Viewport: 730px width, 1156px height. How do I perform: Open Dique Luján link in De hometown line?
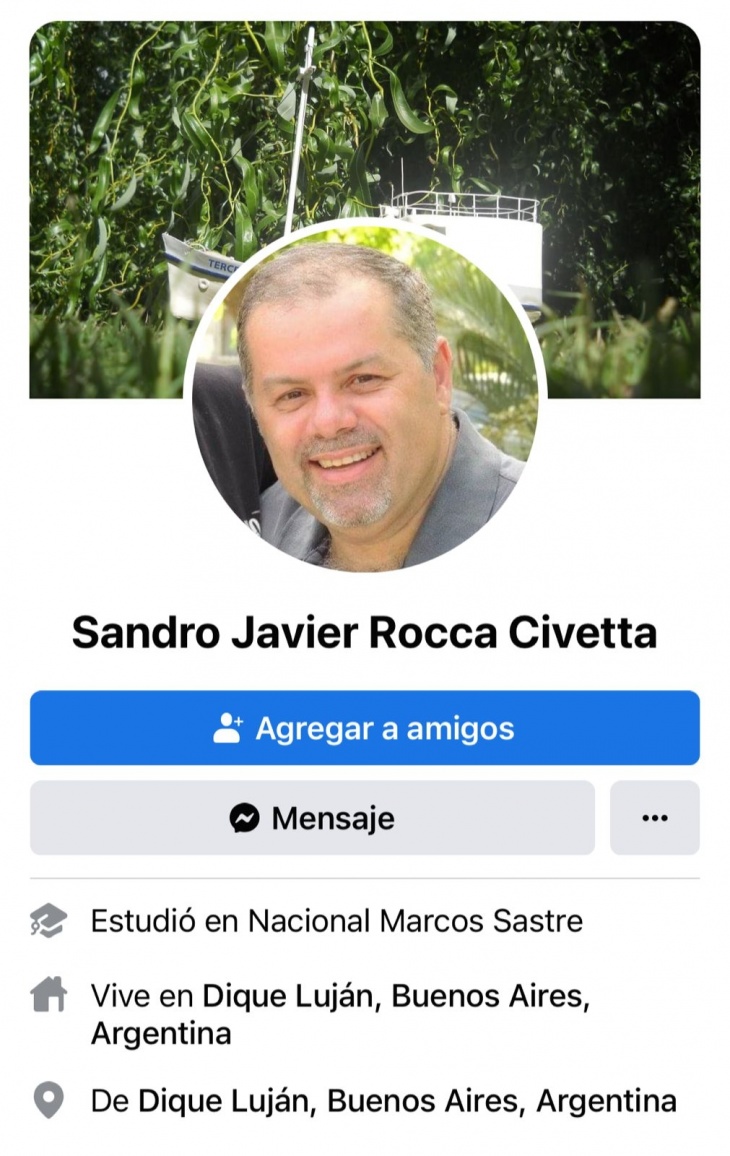(227, 1102)
